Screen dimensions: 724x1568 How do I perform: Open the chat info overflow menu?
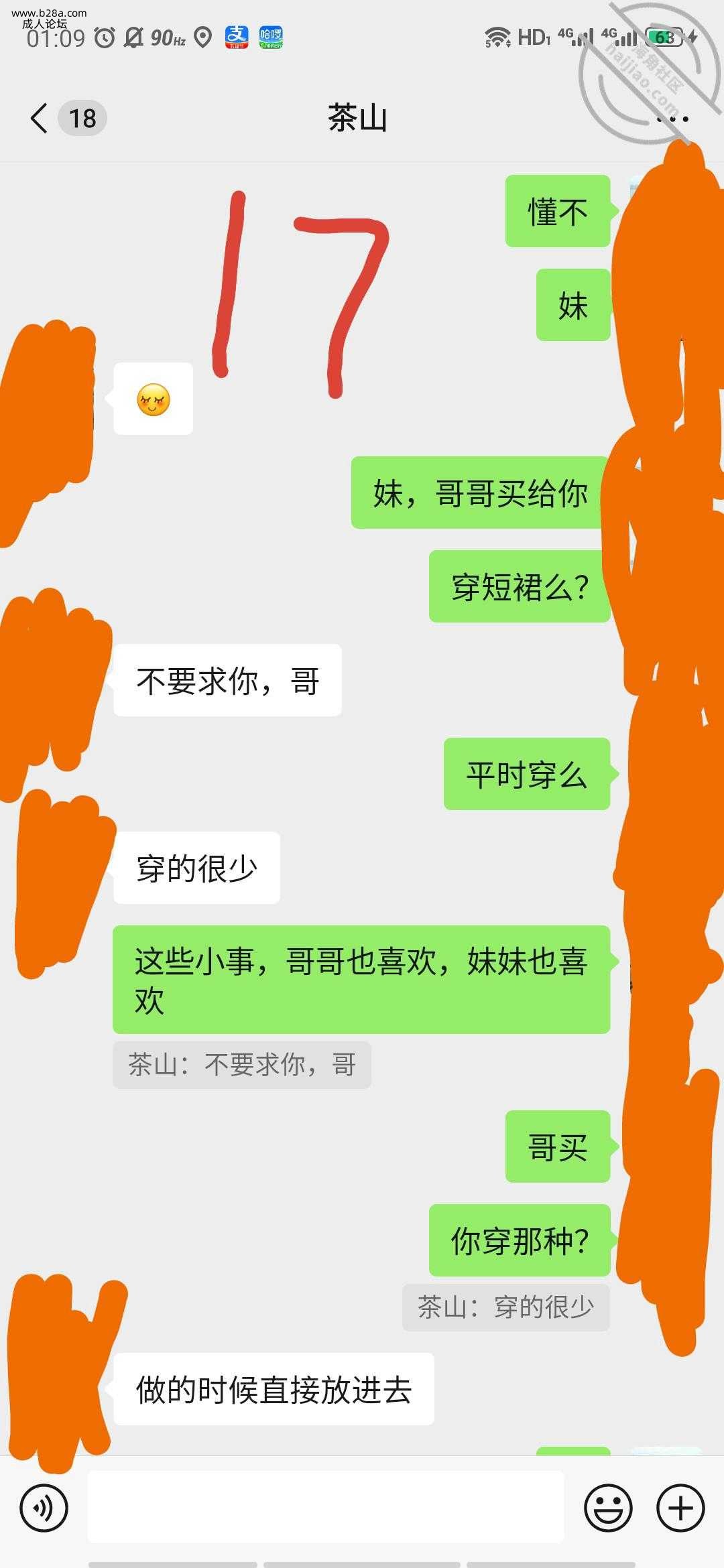click(672, 119)
